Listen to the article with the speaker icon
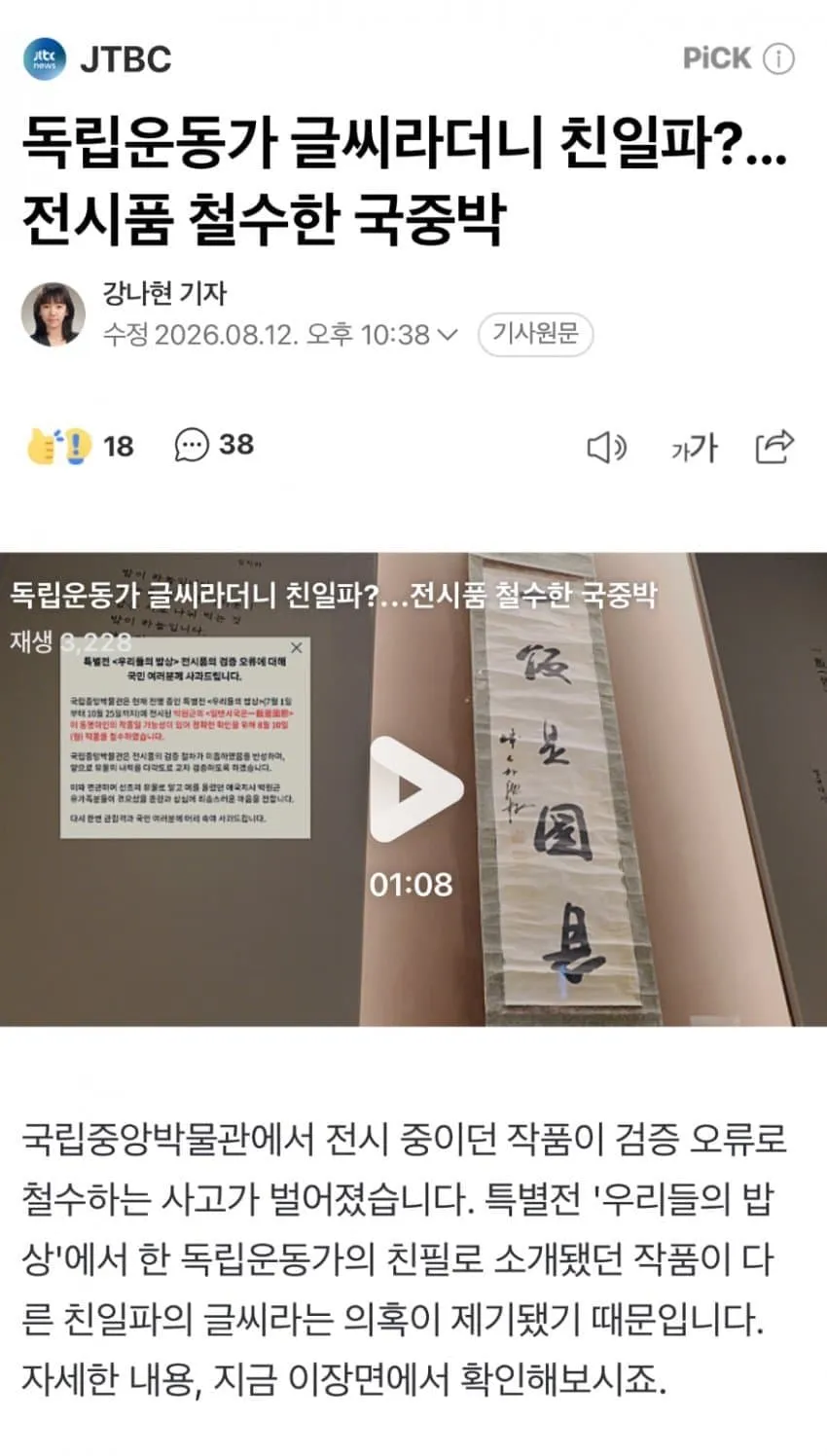 pyautogui.click(x=607, y=447)
